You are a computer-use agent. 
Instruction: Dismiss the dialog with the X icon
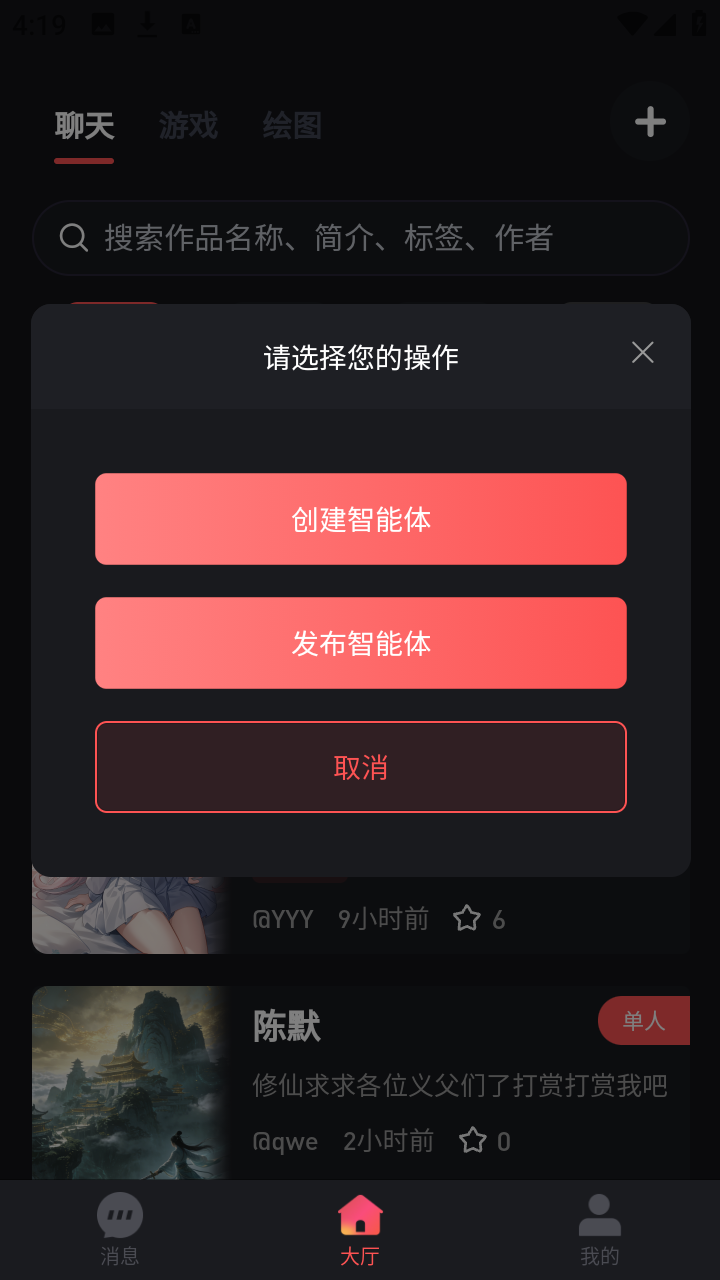click(x=642, y=353)
